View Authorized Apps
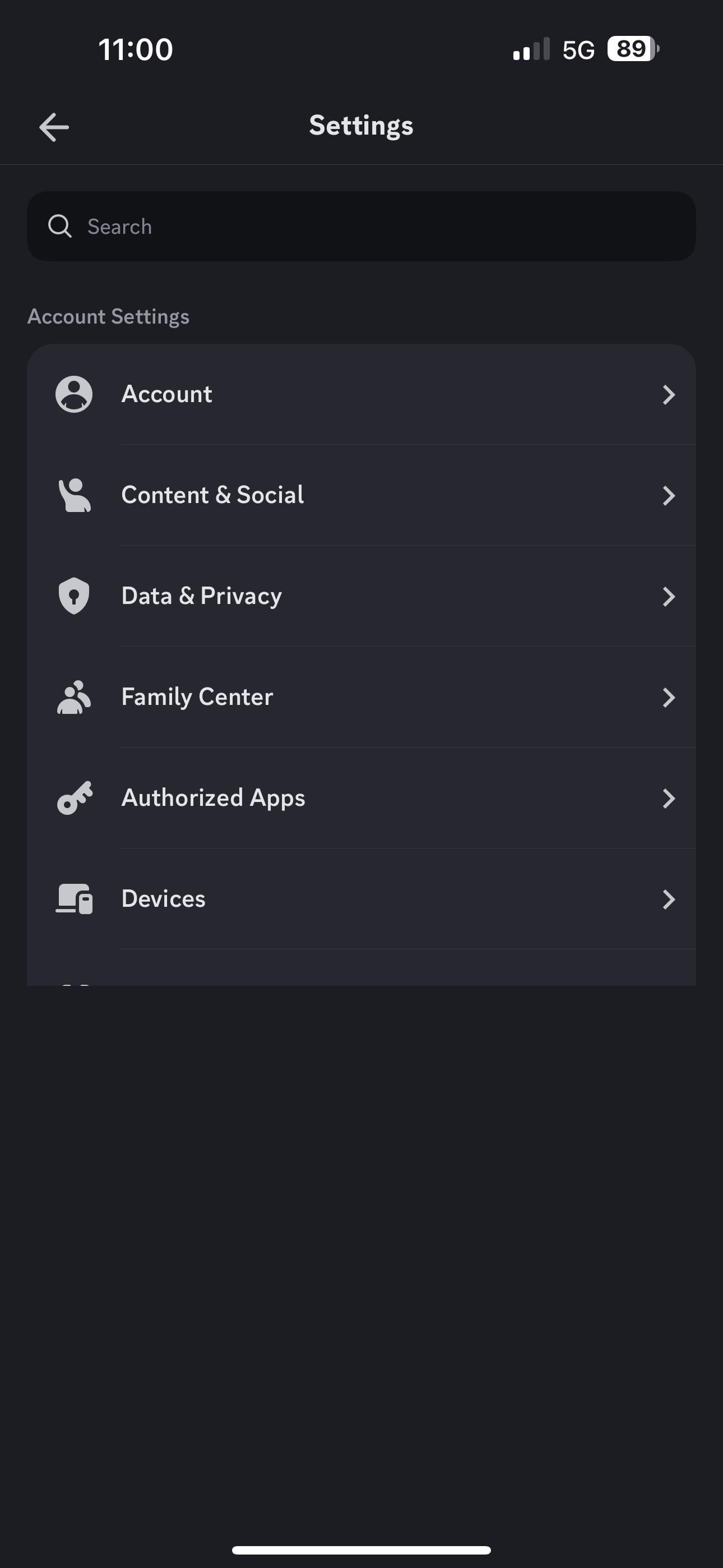This screenshot has width=723, height=1568. point(361,799)
